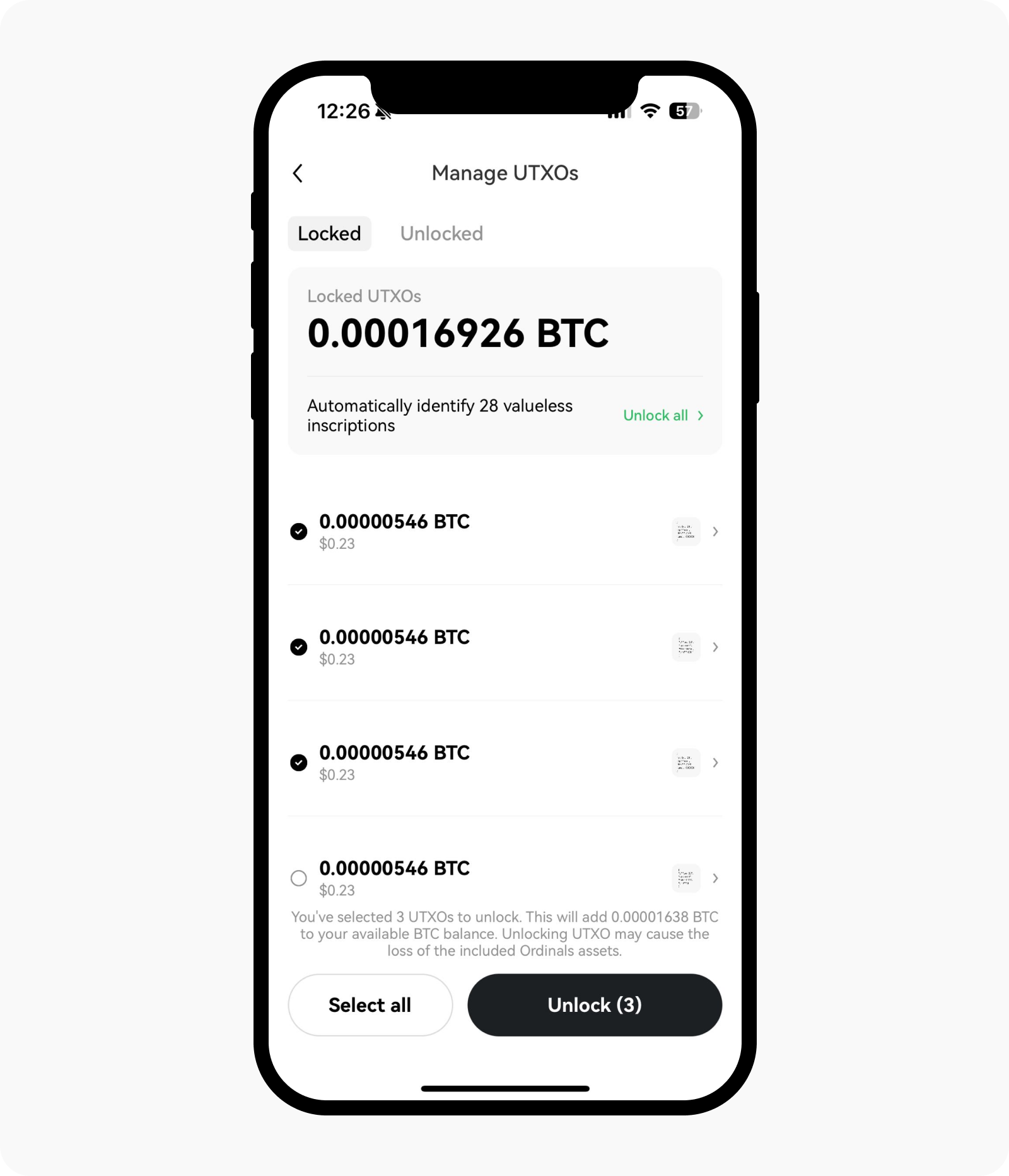
Task: Tap the Unlock (3) button
Action: [x=594, y=1005]
